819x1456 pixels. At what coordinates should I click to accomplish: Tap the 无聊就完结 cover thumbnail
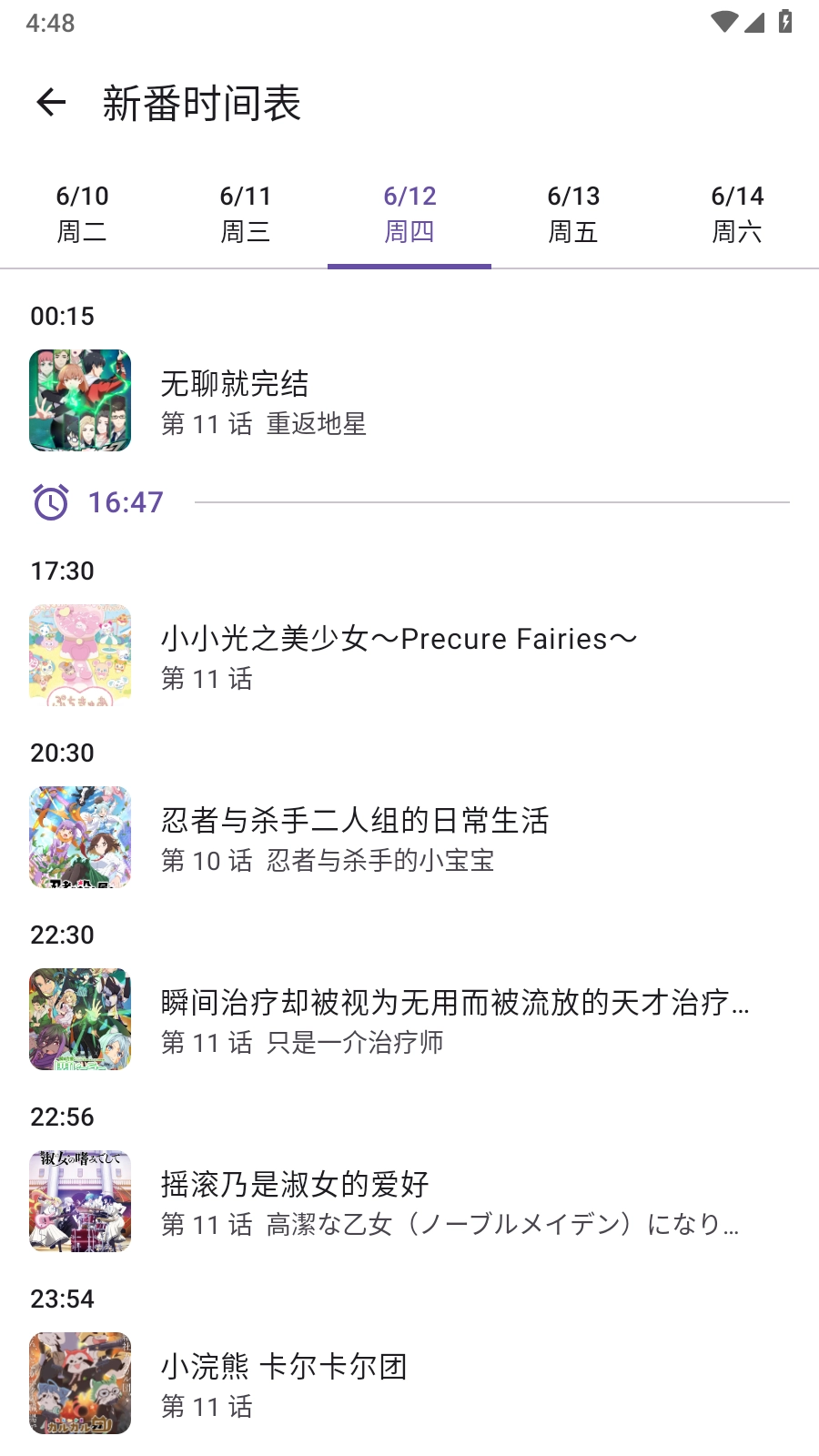click(80, 400)
